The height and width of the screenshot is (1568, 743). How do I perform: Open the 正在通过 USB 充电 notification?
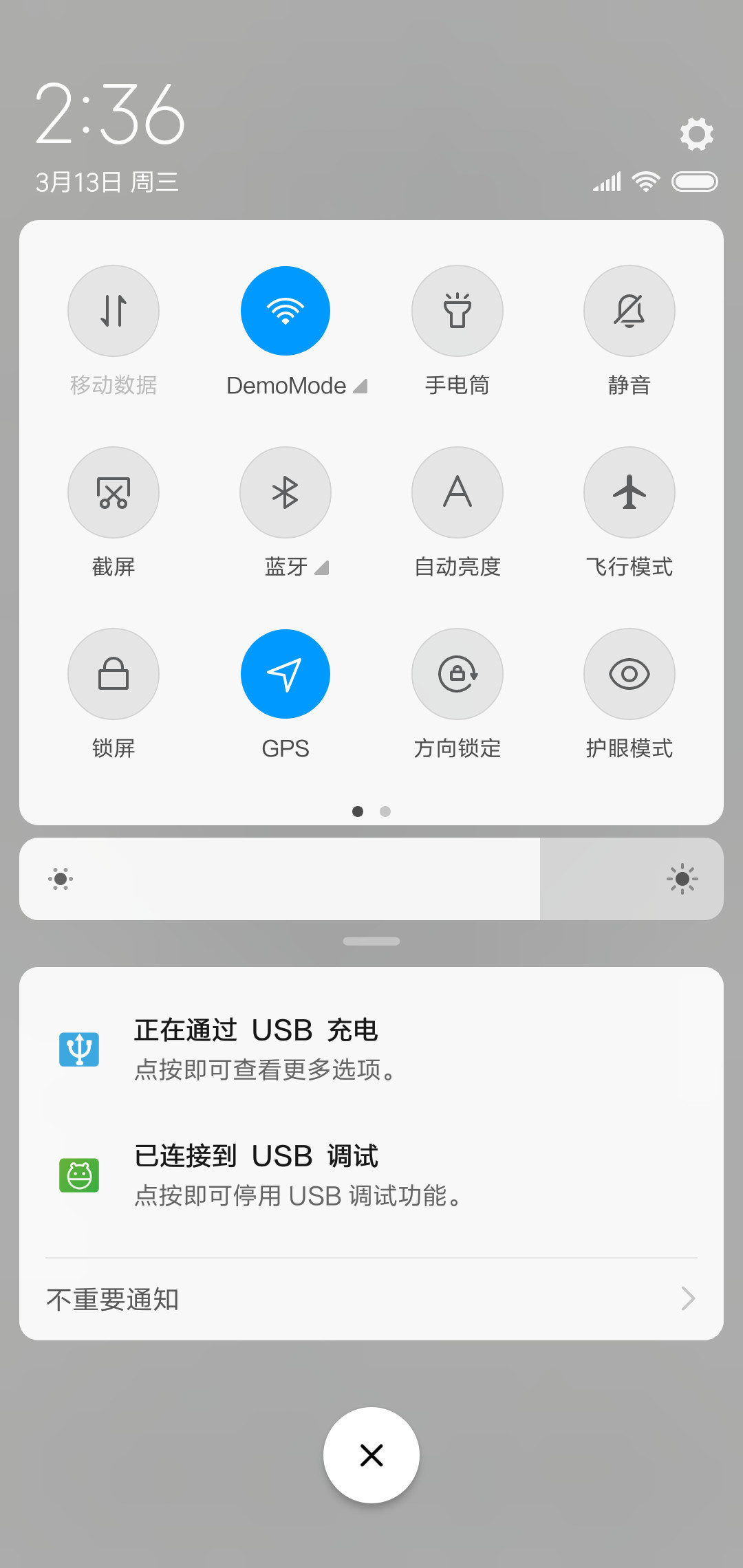pyautogui.click(x=371, y=1049)
